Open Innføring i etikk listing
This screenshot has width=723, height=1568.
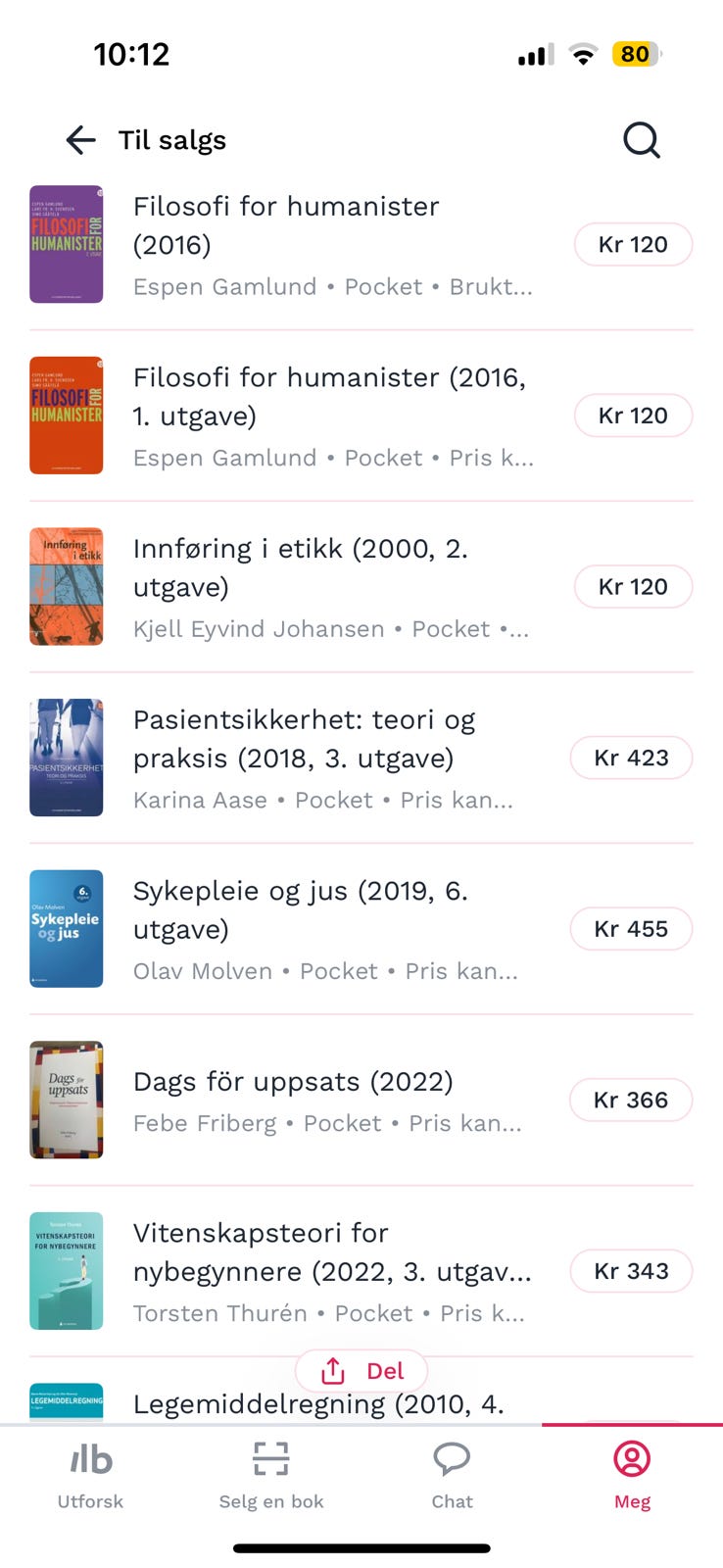[333, 586]
